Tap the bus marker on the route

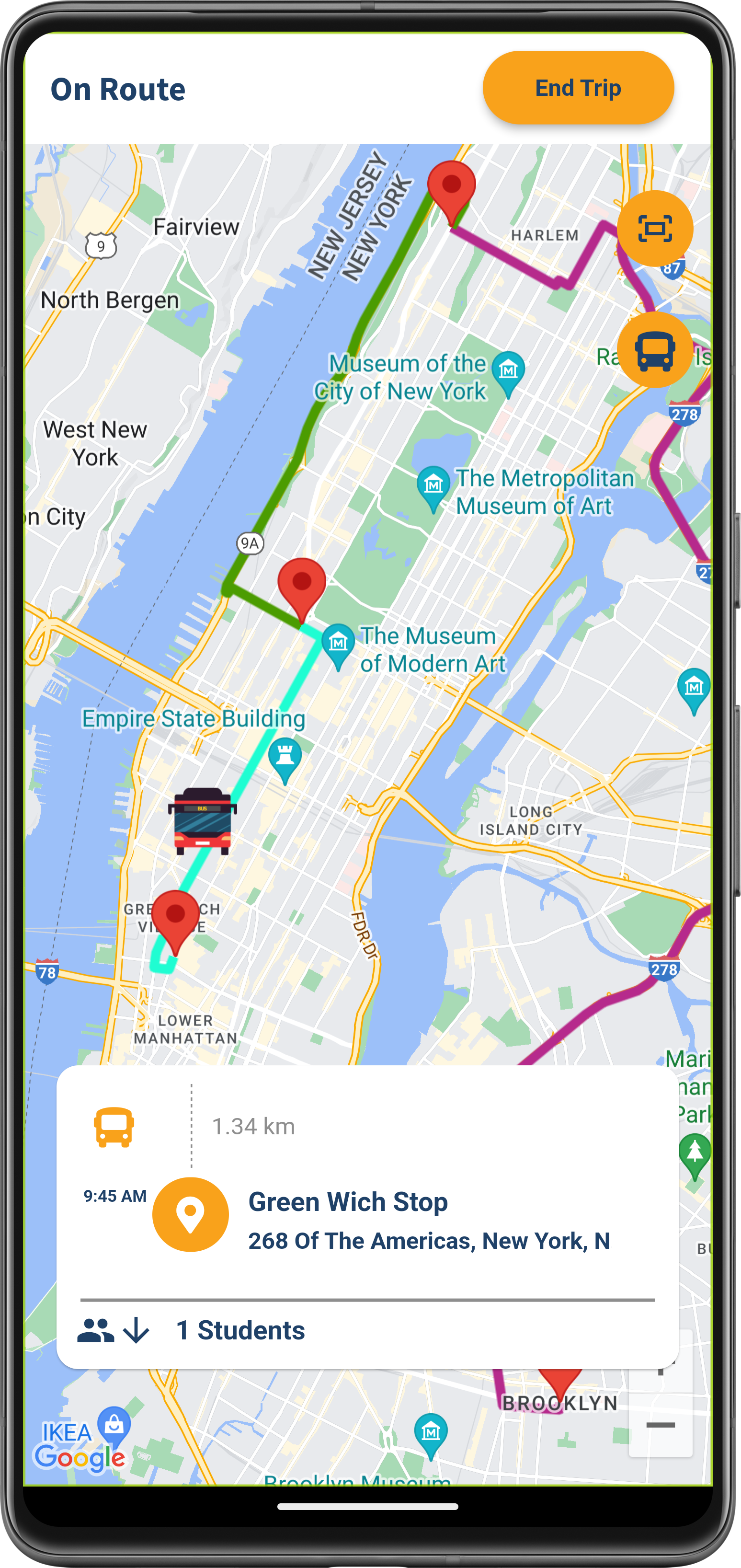point(203,822)
